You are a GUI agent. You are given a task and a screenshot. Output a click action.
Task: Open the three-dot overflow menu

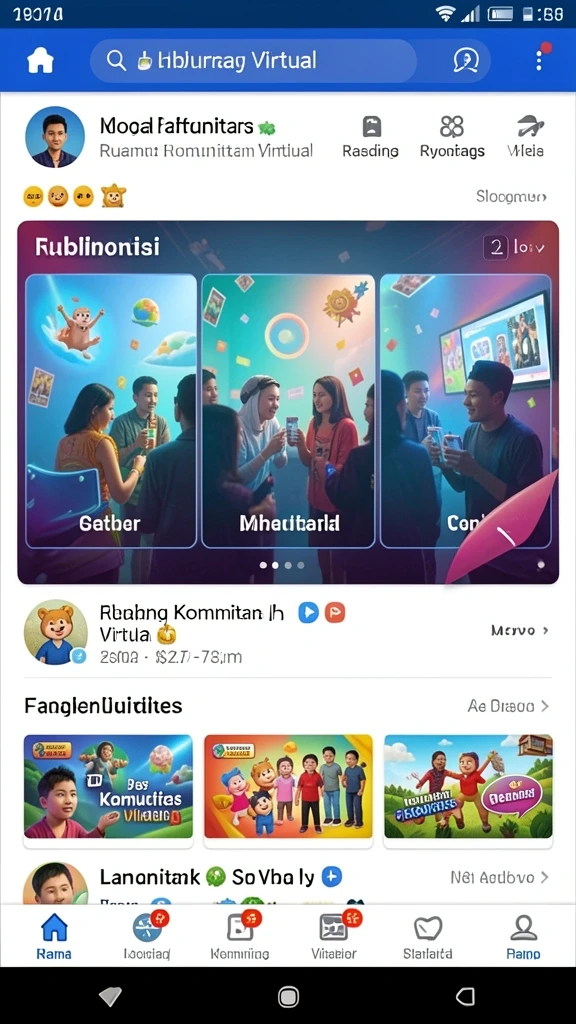pos(539,59)
